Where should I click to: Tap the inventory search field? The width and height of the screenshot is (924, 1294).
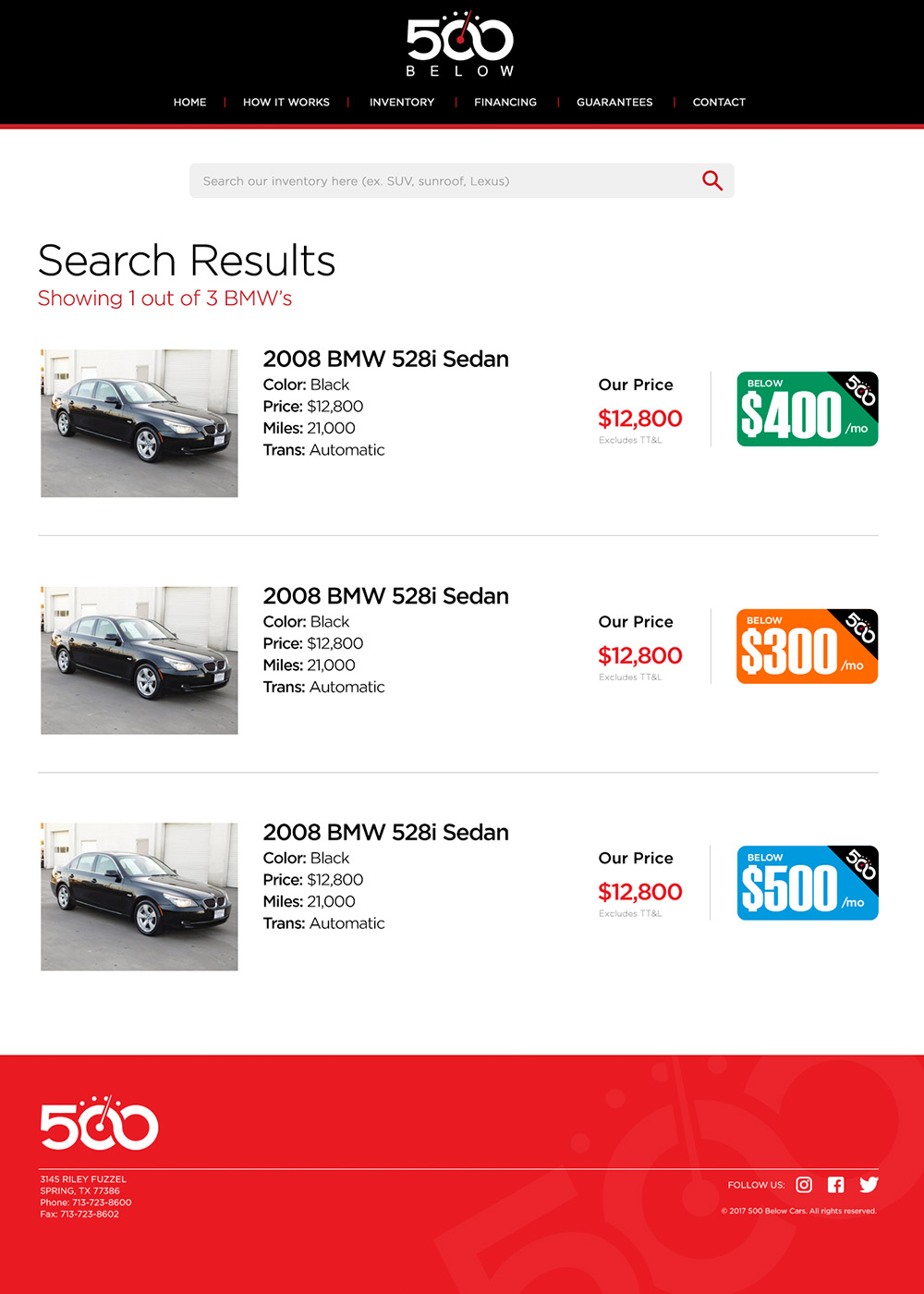444,181
